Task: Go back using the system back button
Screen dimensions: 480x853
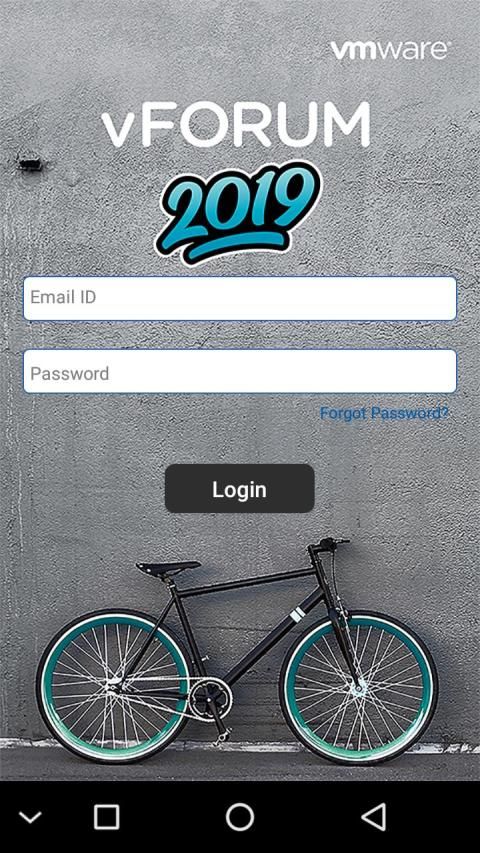Action: 374,817
